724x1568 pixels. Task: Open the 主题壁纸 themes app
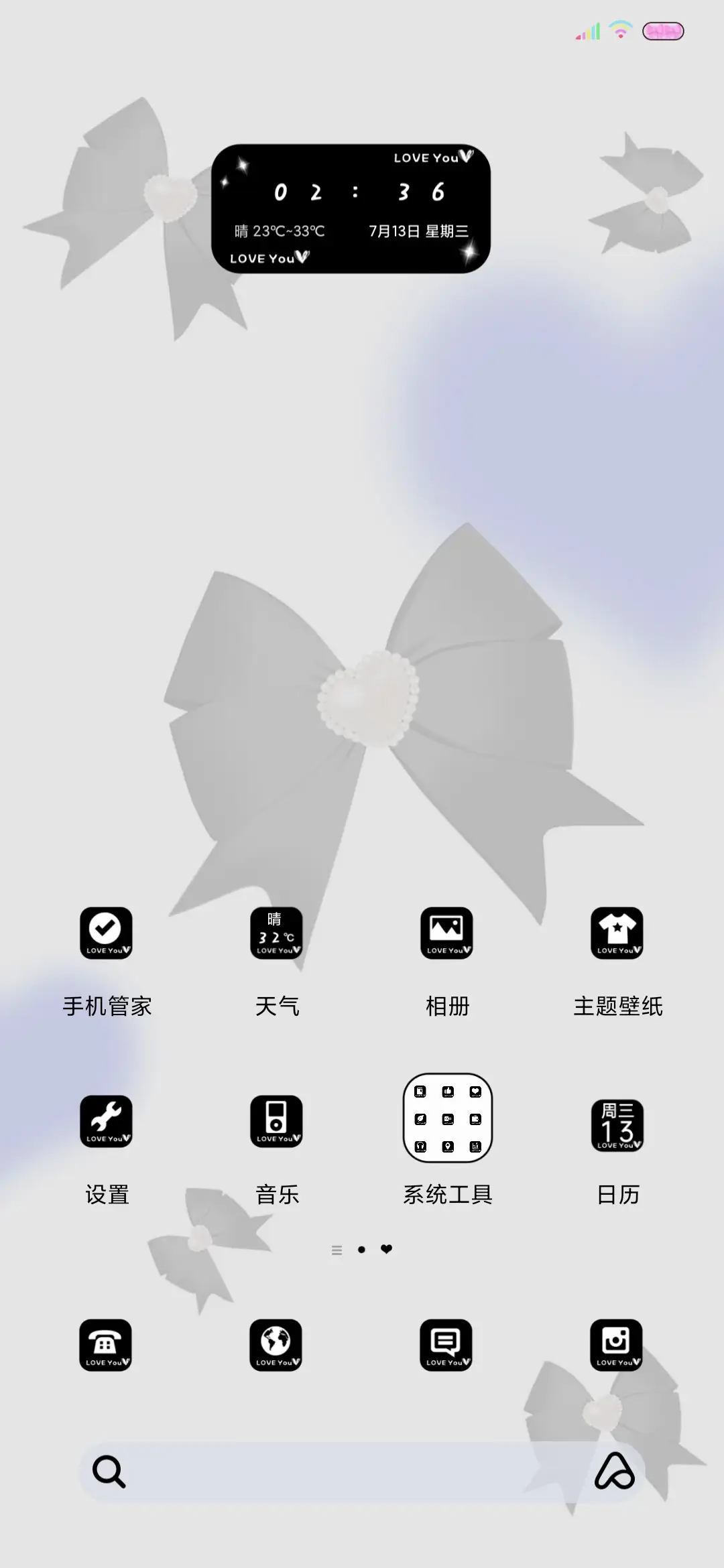point(616,933)
